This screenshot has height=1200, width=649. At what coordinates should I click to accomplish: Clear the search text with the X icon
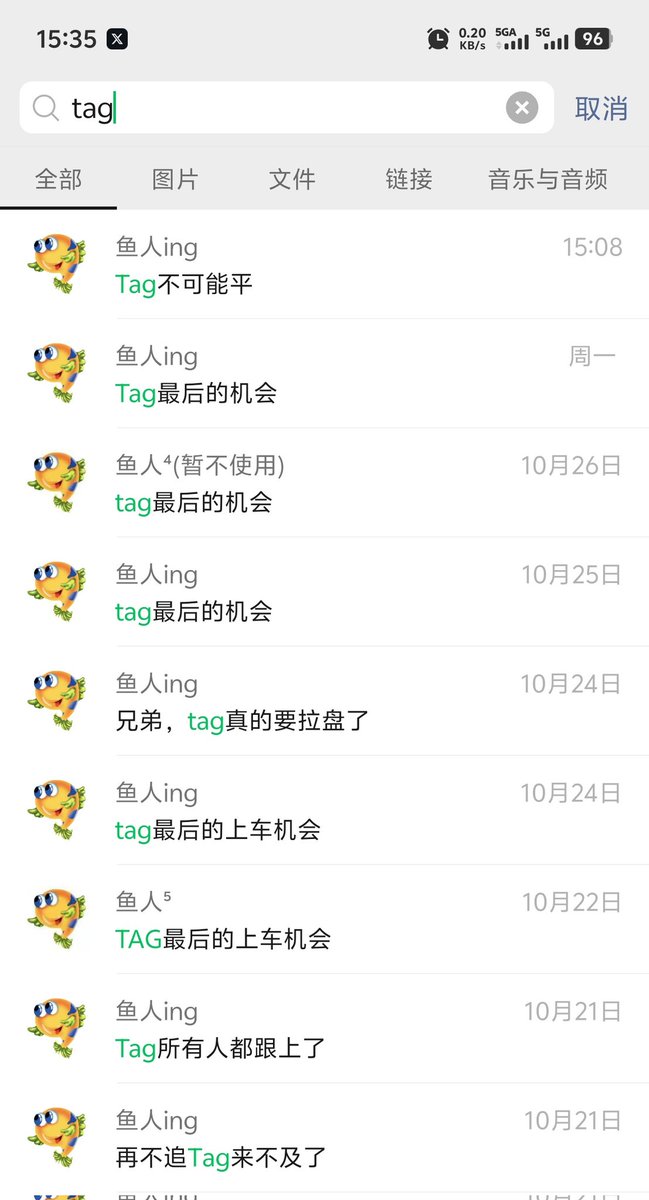tap(521, 108)
